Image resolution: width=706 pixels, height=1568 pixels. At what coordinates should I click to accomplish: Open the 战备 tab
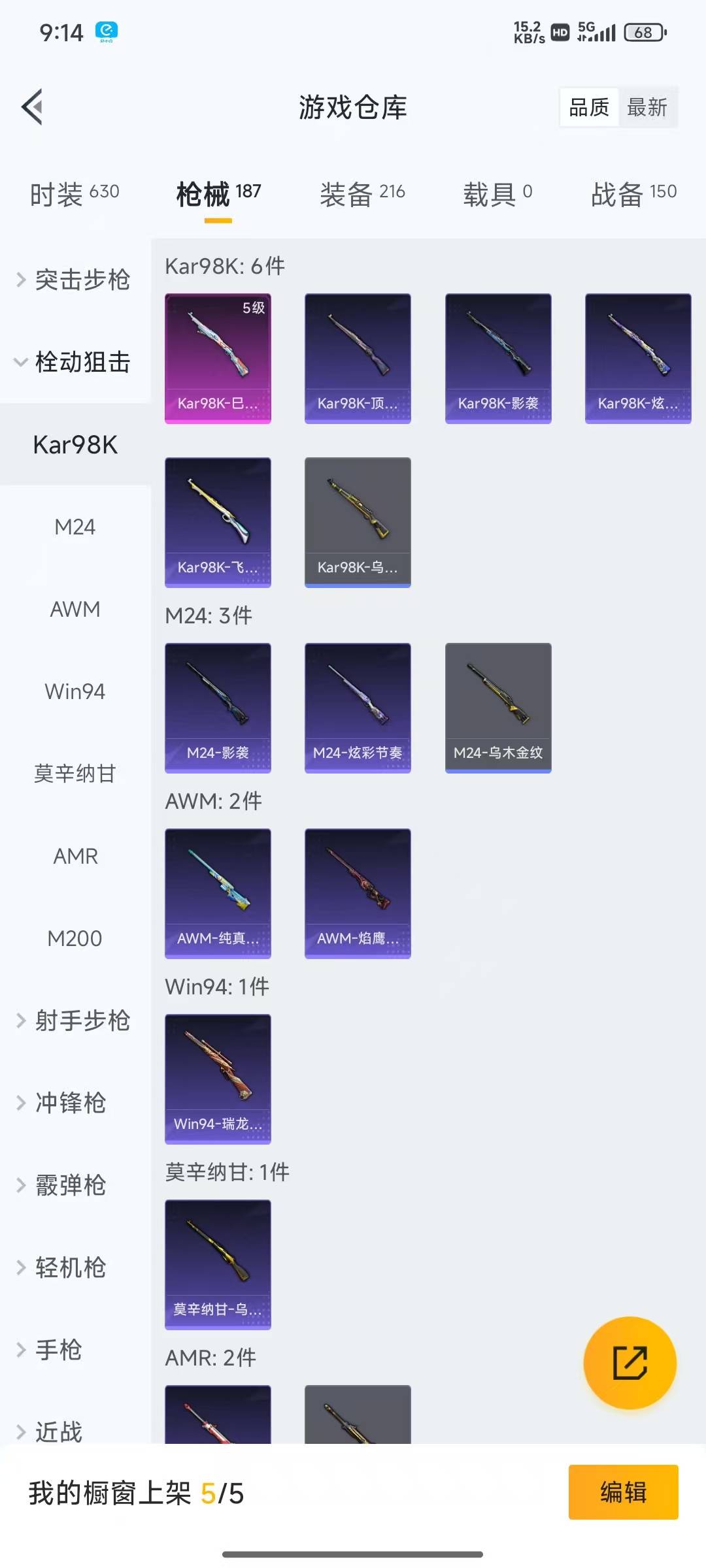pyautogui.click(x=633, y=193)
